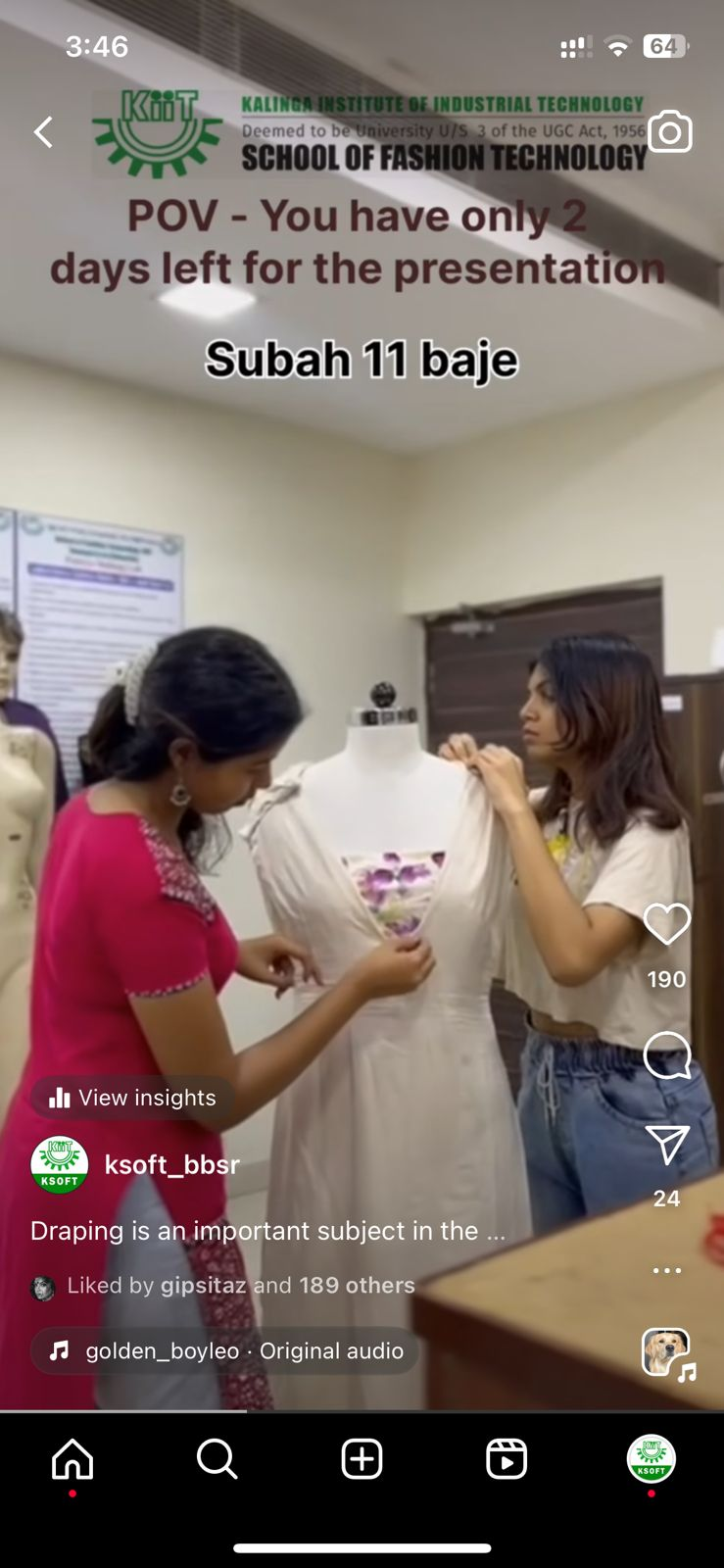View insights for this reel
724x1568 pixels.
pyautogui.click(x=133, y=1098)
